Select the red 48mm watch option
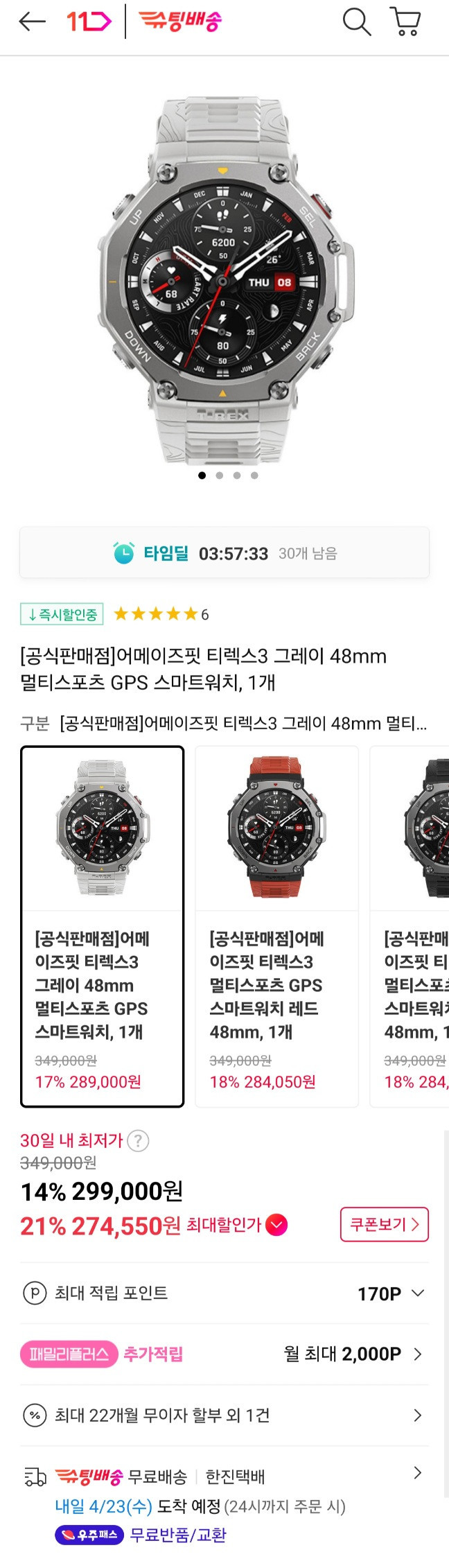This screenshot has width=449, height=1568. coord(276,926)
